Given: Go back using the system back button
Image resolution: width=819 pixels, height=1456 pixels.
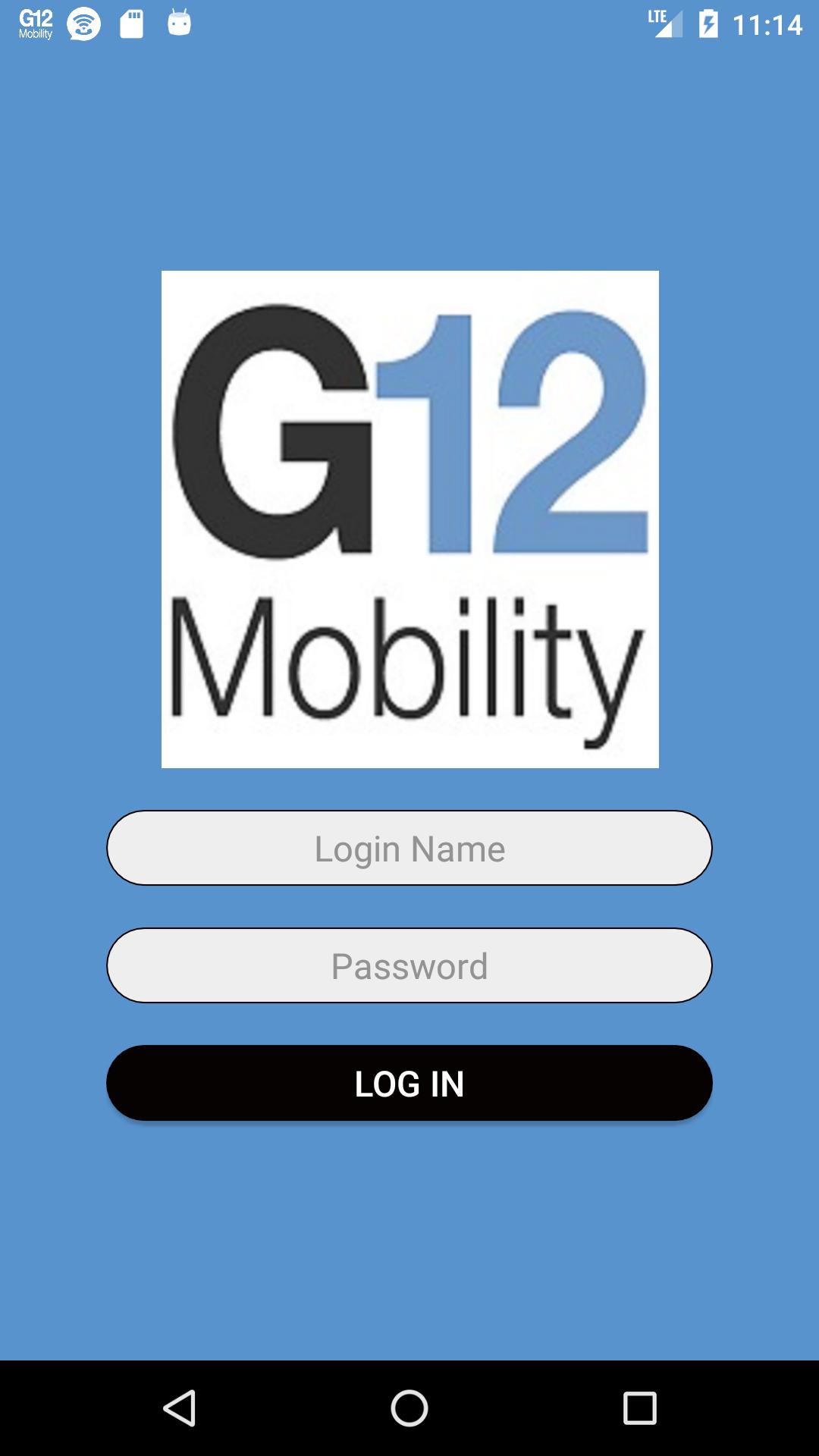Looking at the screenshot, I should tap(180, 1408).
